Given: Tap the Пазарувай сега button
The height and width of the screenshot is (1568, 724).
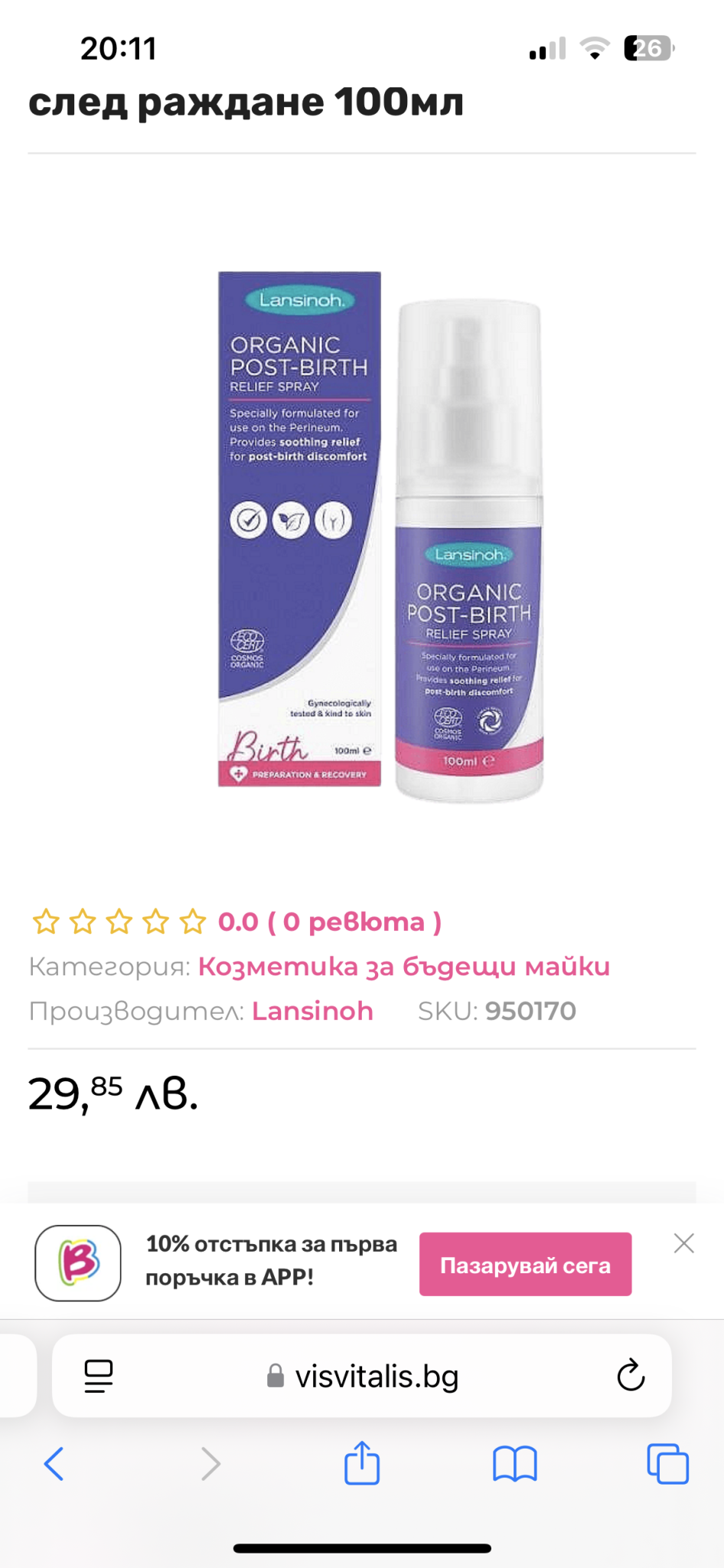Looking at the screenshot, I should pos(525,1264).
